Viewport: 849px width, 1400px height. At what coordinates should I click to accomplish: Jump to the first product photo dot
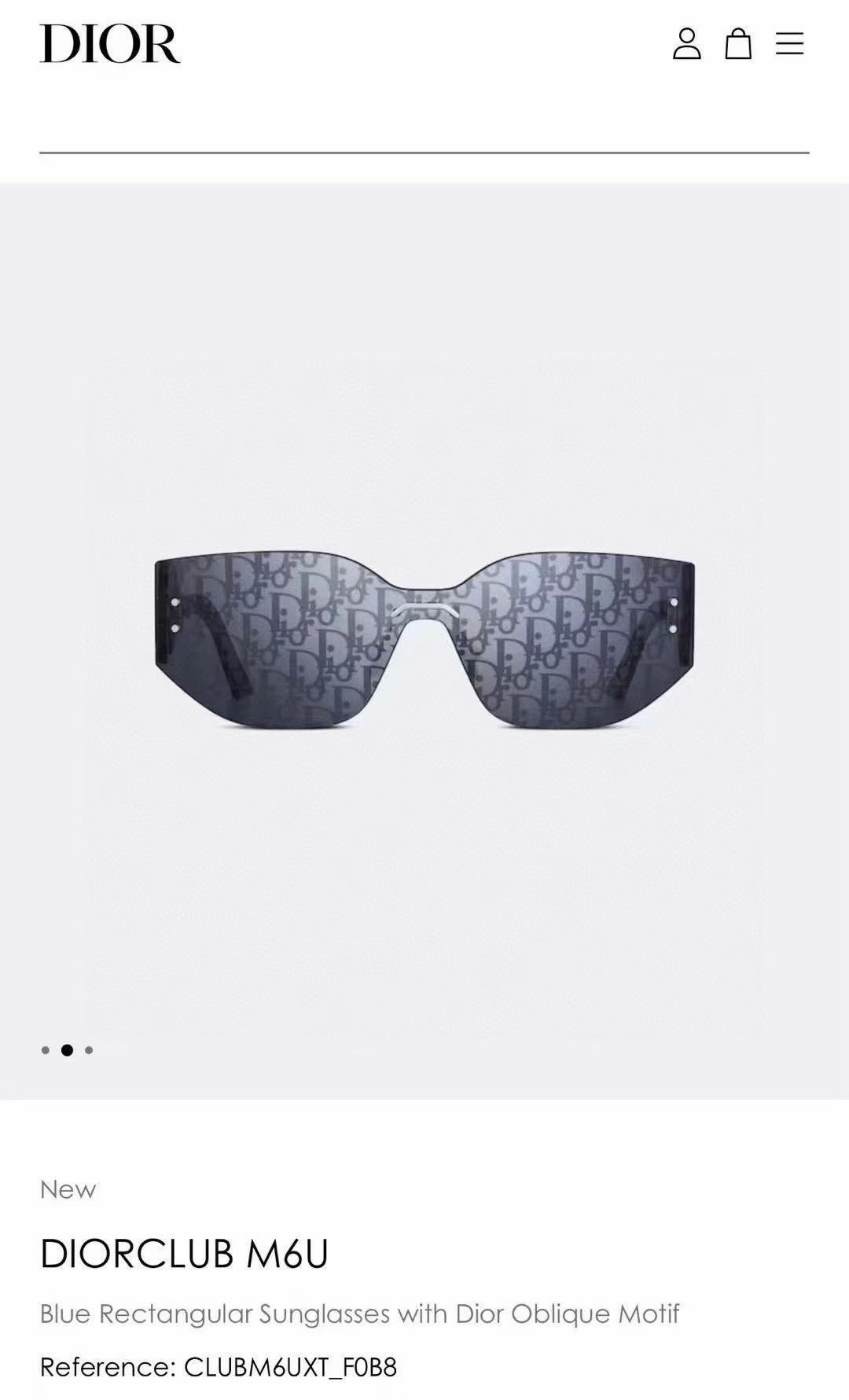coord(46,1050)
